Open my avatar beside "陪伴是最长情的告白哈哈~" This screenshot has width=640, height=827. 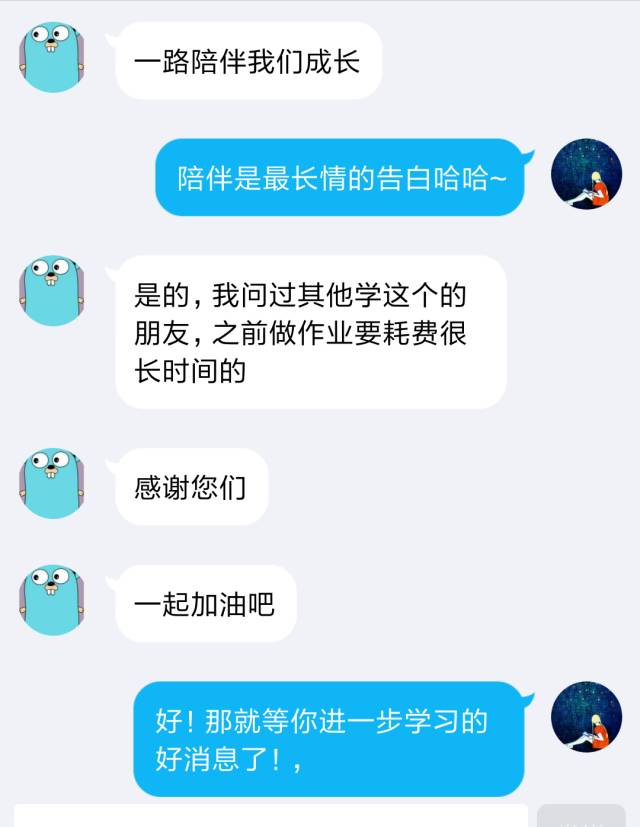click(x=587, y=174)
